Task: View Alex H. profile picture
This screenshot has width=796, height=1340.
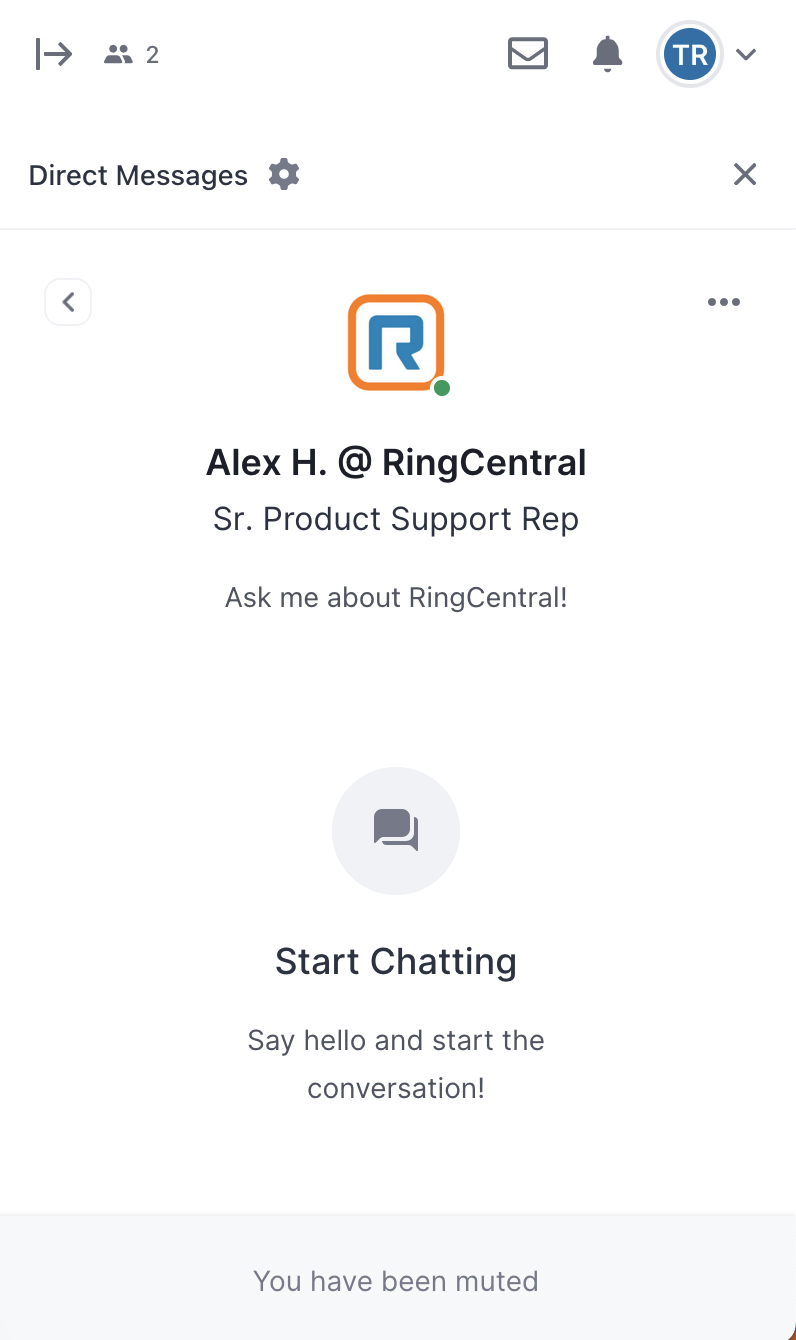Action: [396, 342]
